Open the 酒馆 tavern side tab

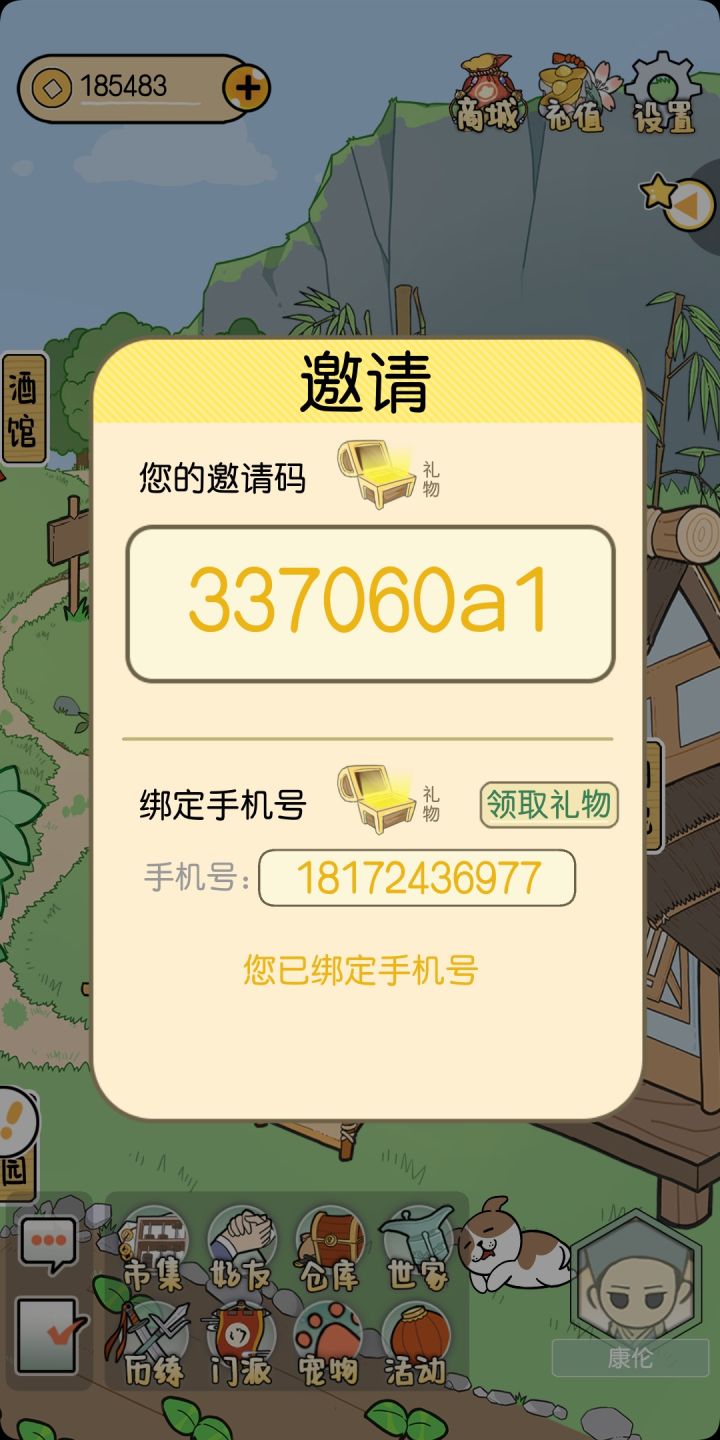pos(25,405)
